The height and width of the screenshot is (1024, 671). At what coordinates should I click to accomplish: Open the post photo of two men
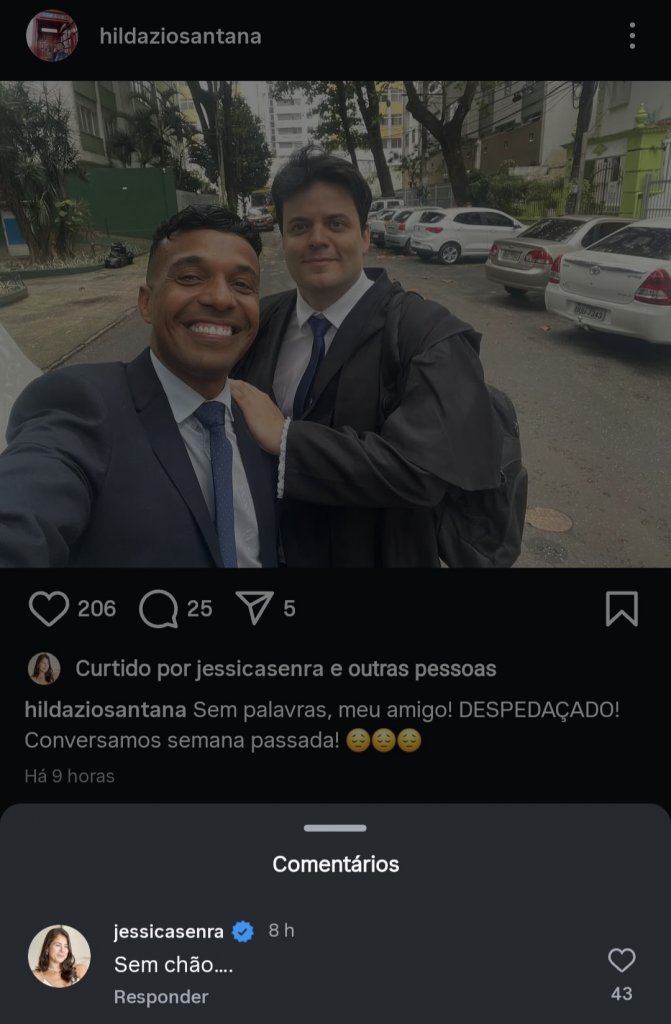(335, 324)
